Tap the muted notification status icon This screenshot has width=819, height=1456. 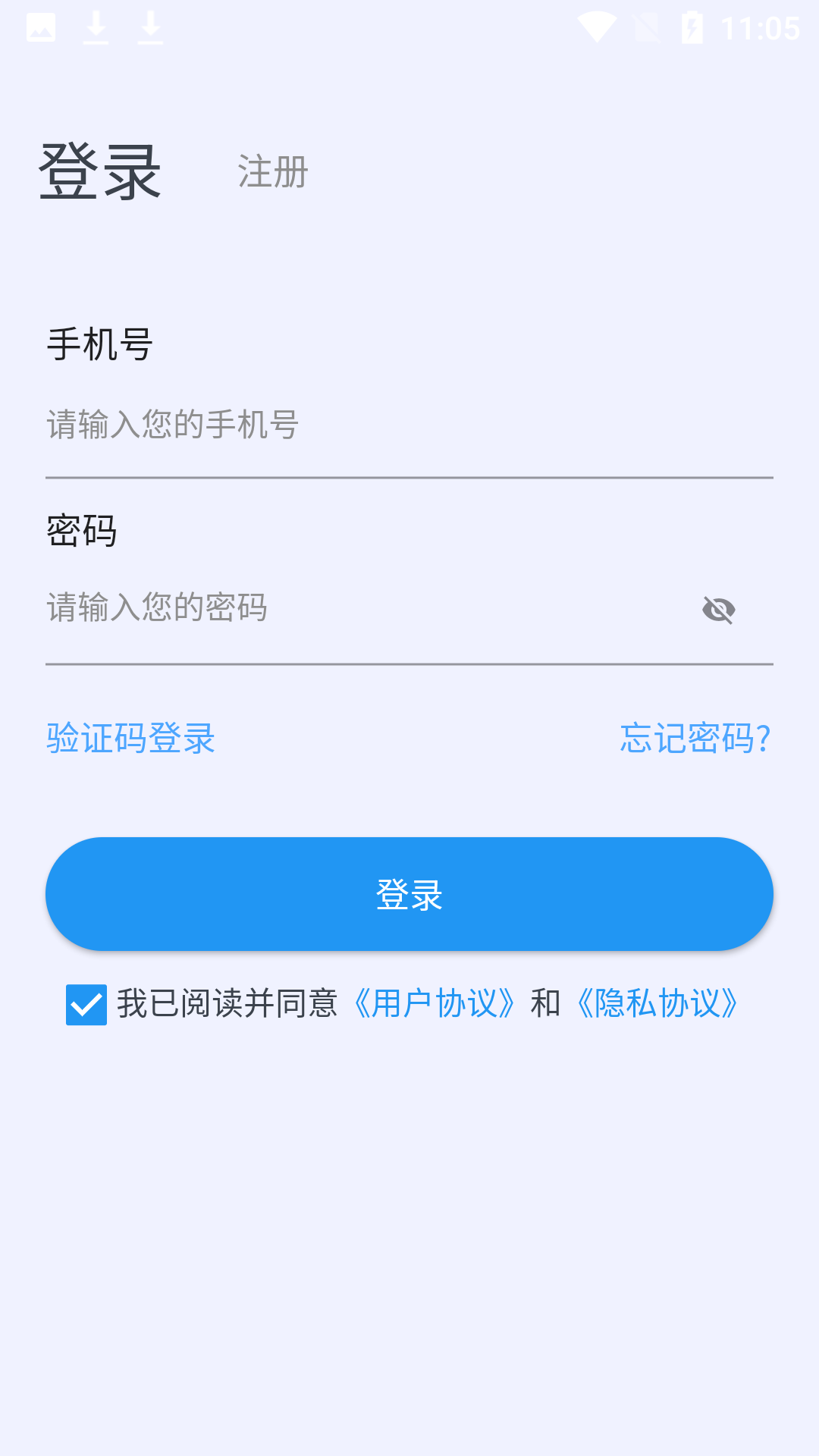click(647, 25)
